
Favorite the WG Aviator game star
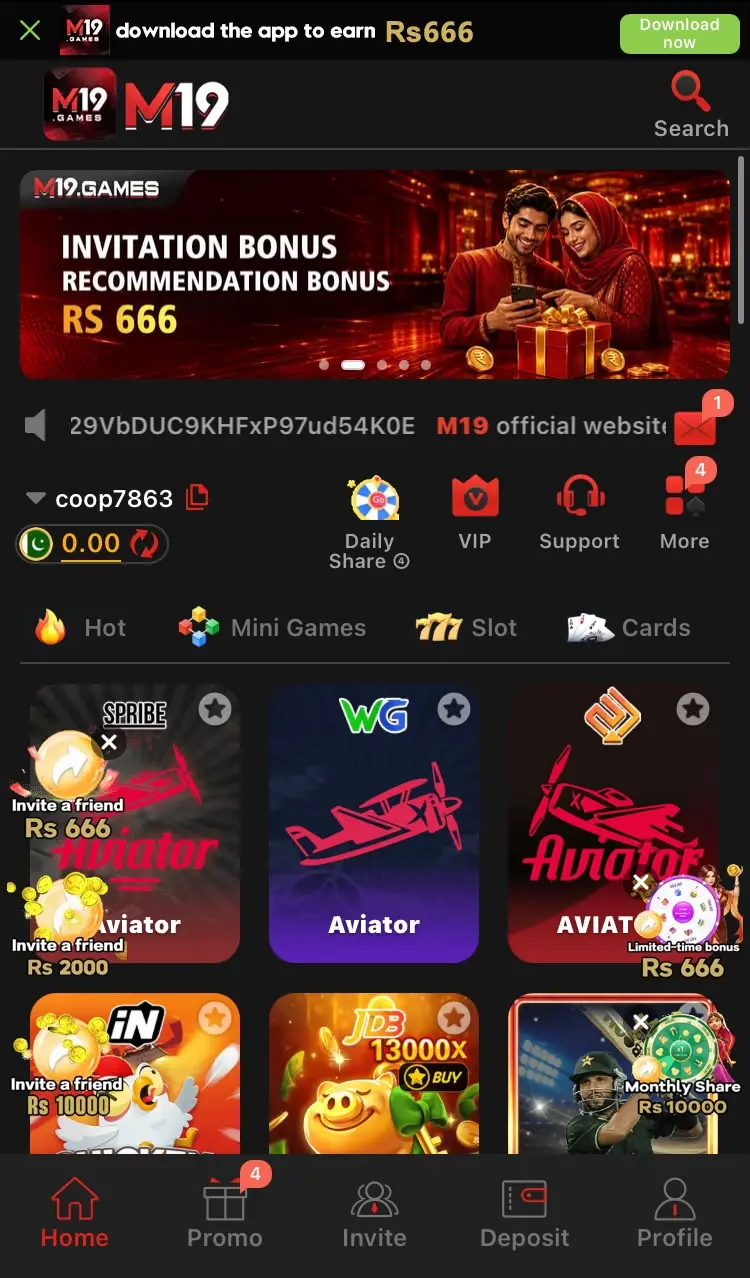pos(454,709)
